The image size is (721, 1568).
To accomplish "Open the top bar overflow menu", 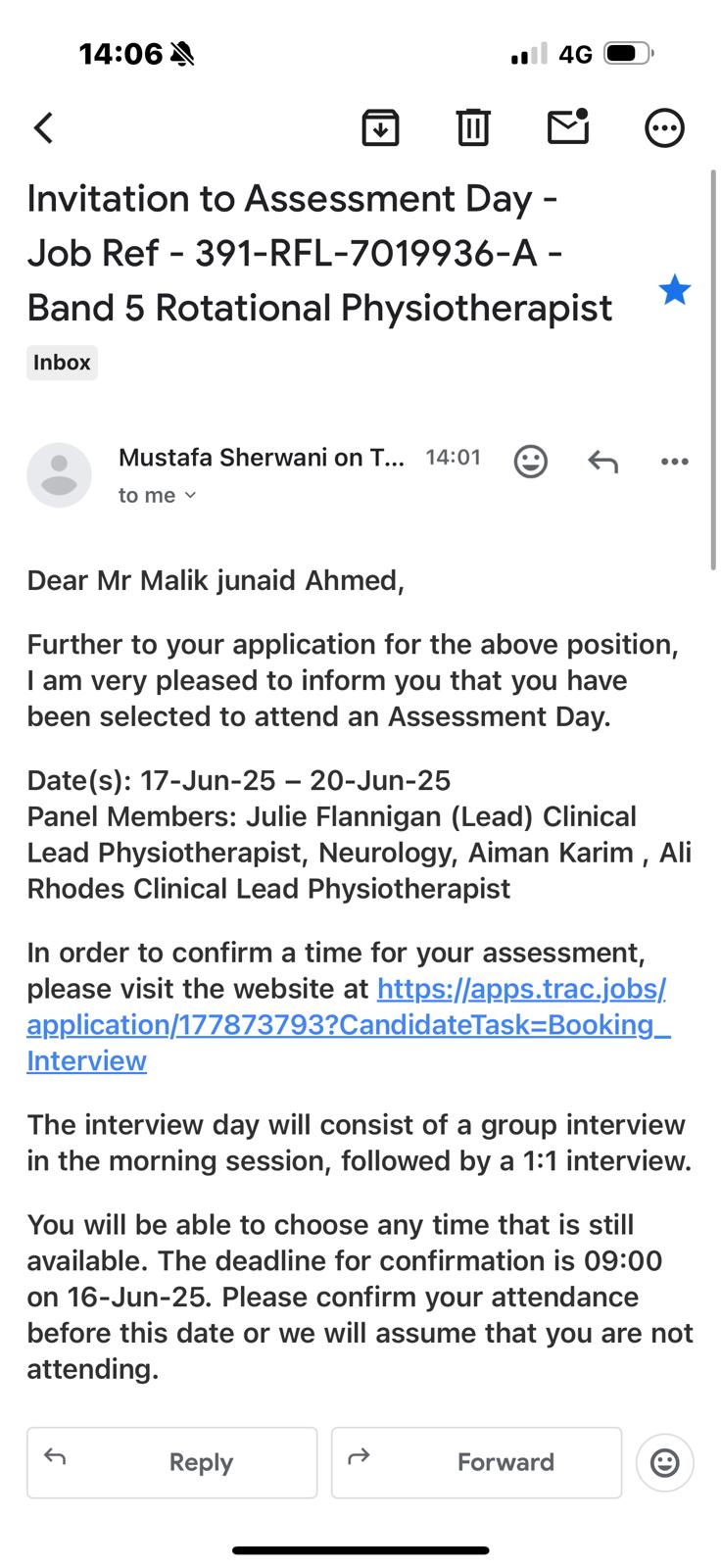I will click(664, 127).
